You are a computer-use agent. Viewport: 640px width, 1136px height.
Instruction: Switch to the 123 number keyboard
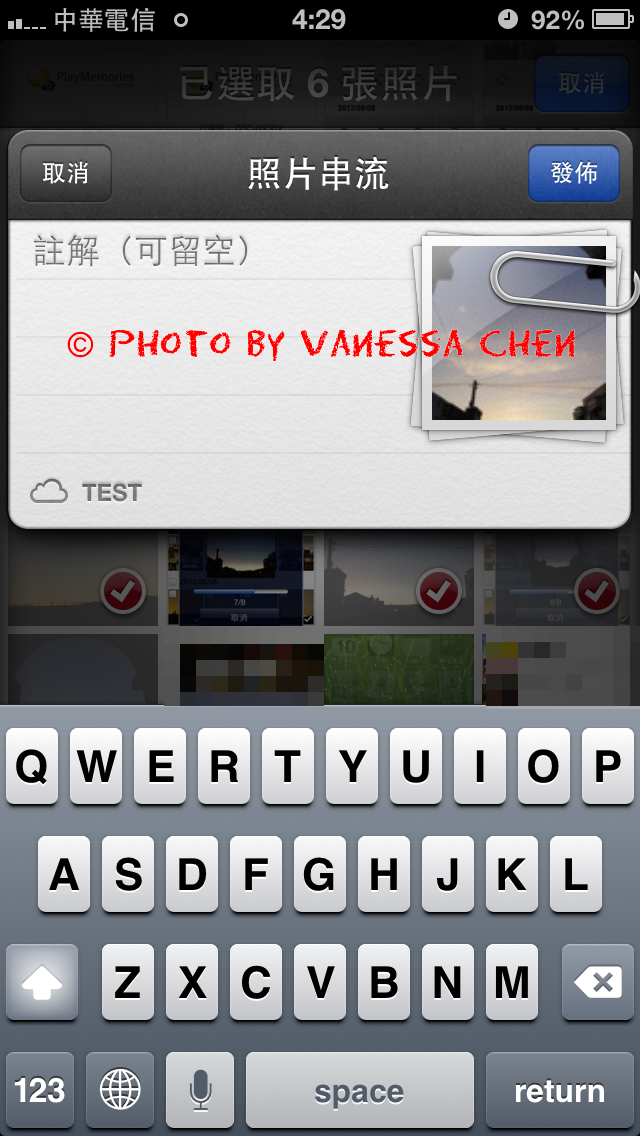tap(40, 1090)
